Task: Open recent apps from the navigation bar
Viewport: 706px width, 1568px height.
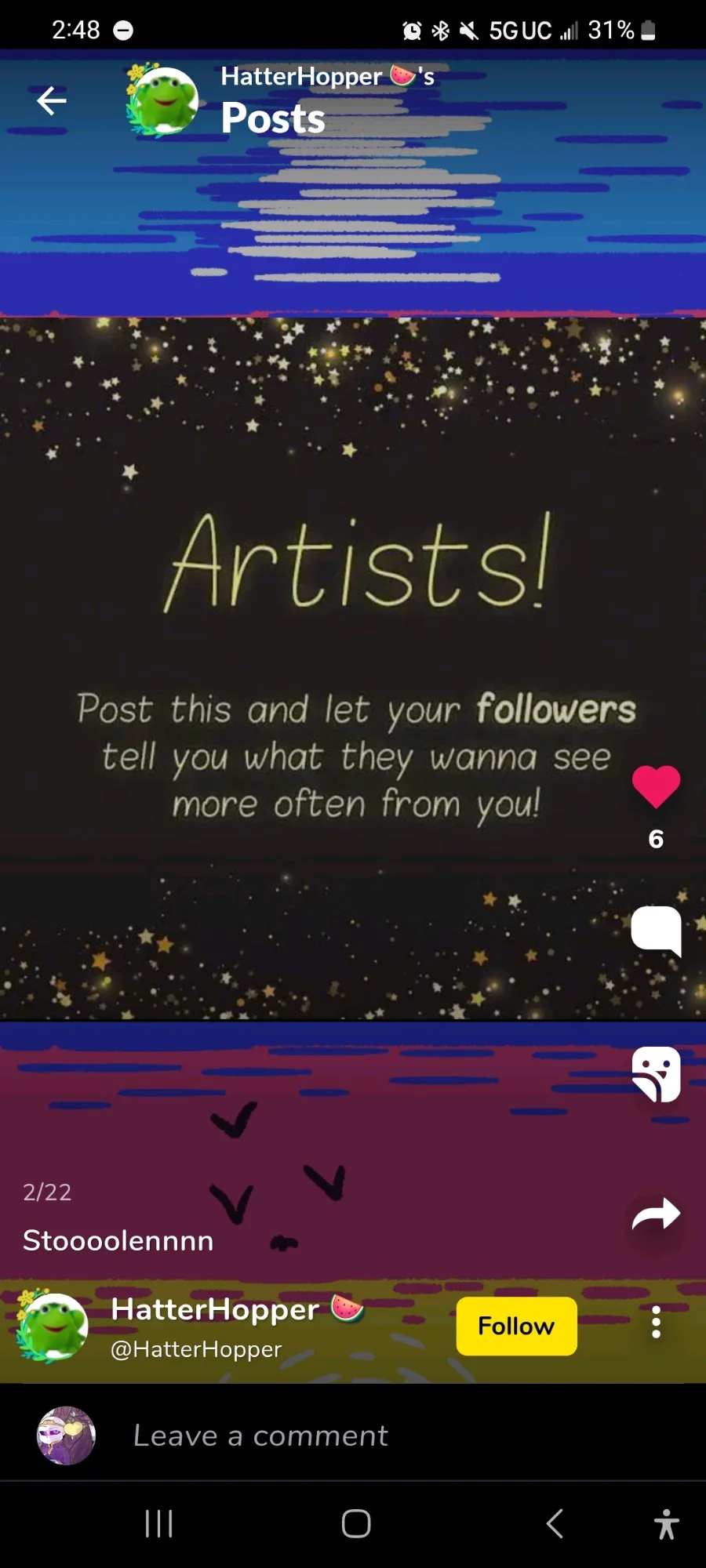Action: (x=159, y=1524)
